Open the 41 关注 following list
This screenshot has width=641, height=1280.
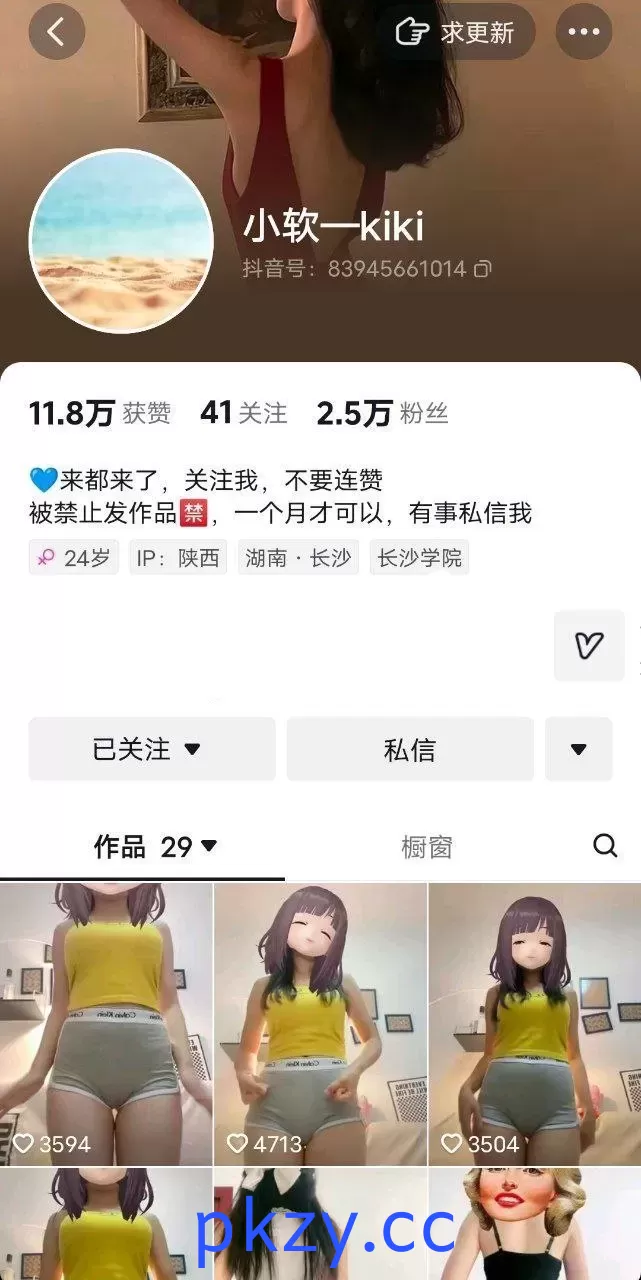pos(243,413)
